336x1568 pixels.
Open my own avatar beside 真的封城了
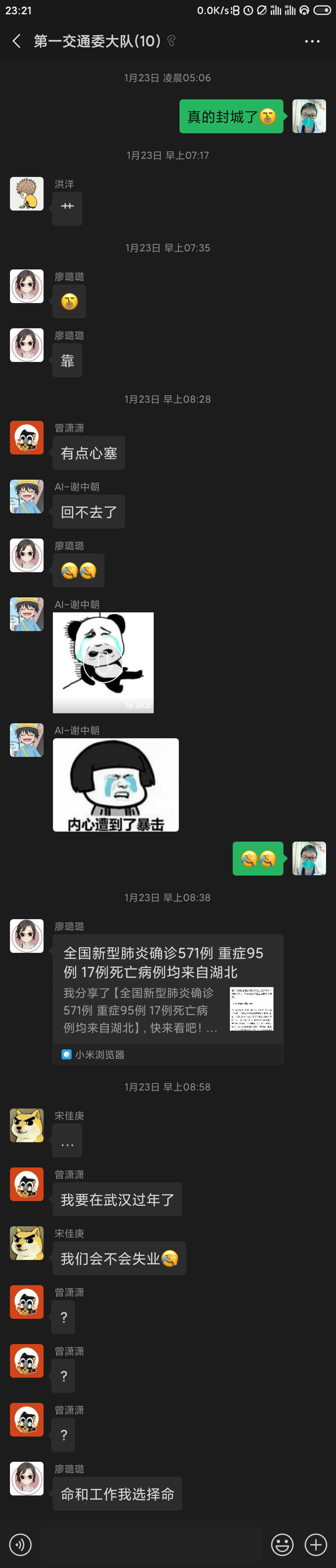pyautogui.click(x=309, y=116)
